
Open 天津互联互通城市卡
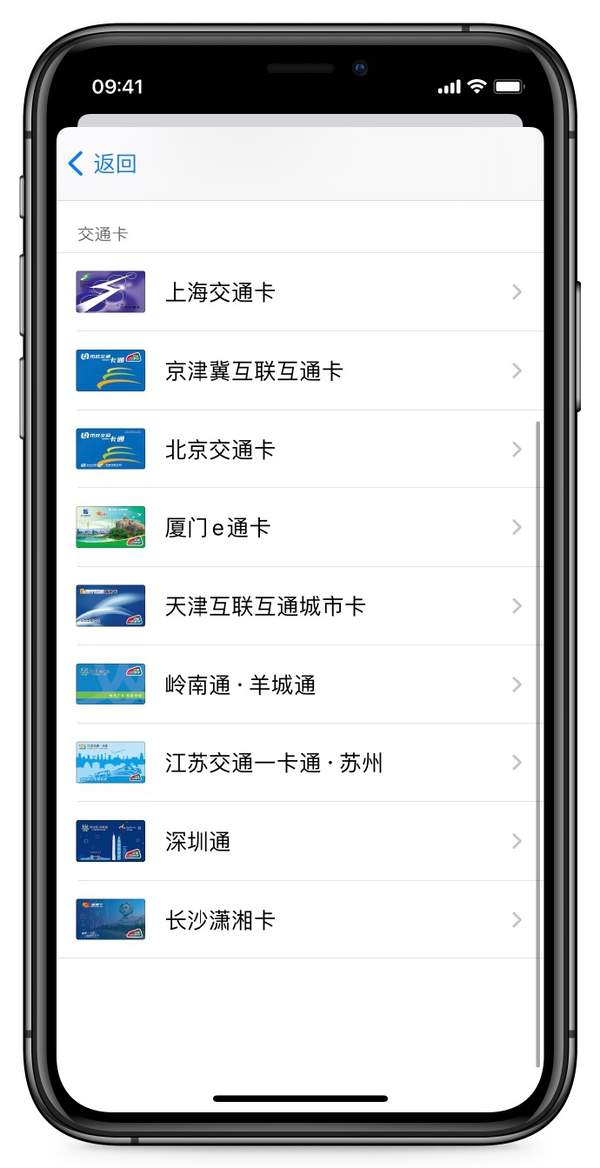pyautogui.click(x=300, y=606)
